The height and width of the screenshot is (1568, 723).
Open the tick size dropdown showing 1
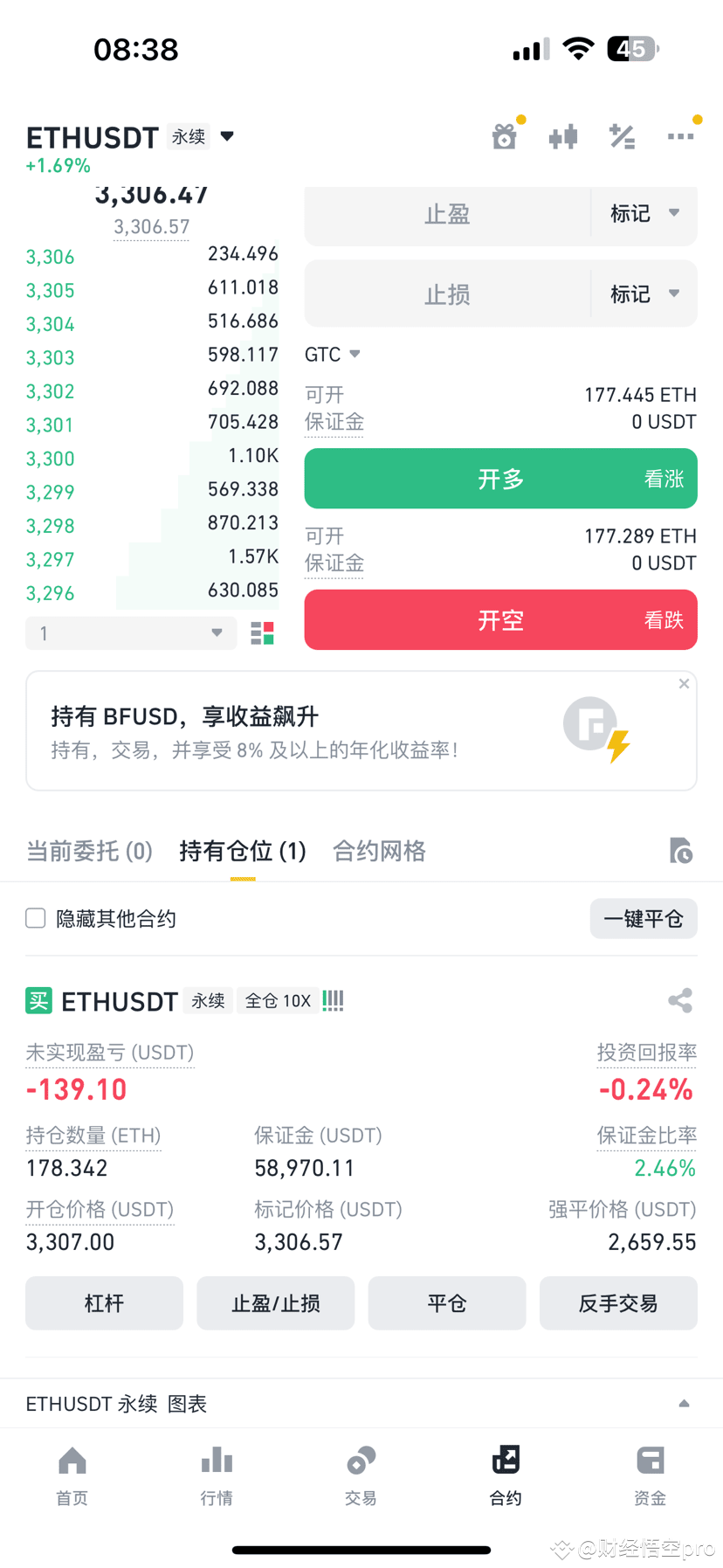pos(131,632)
